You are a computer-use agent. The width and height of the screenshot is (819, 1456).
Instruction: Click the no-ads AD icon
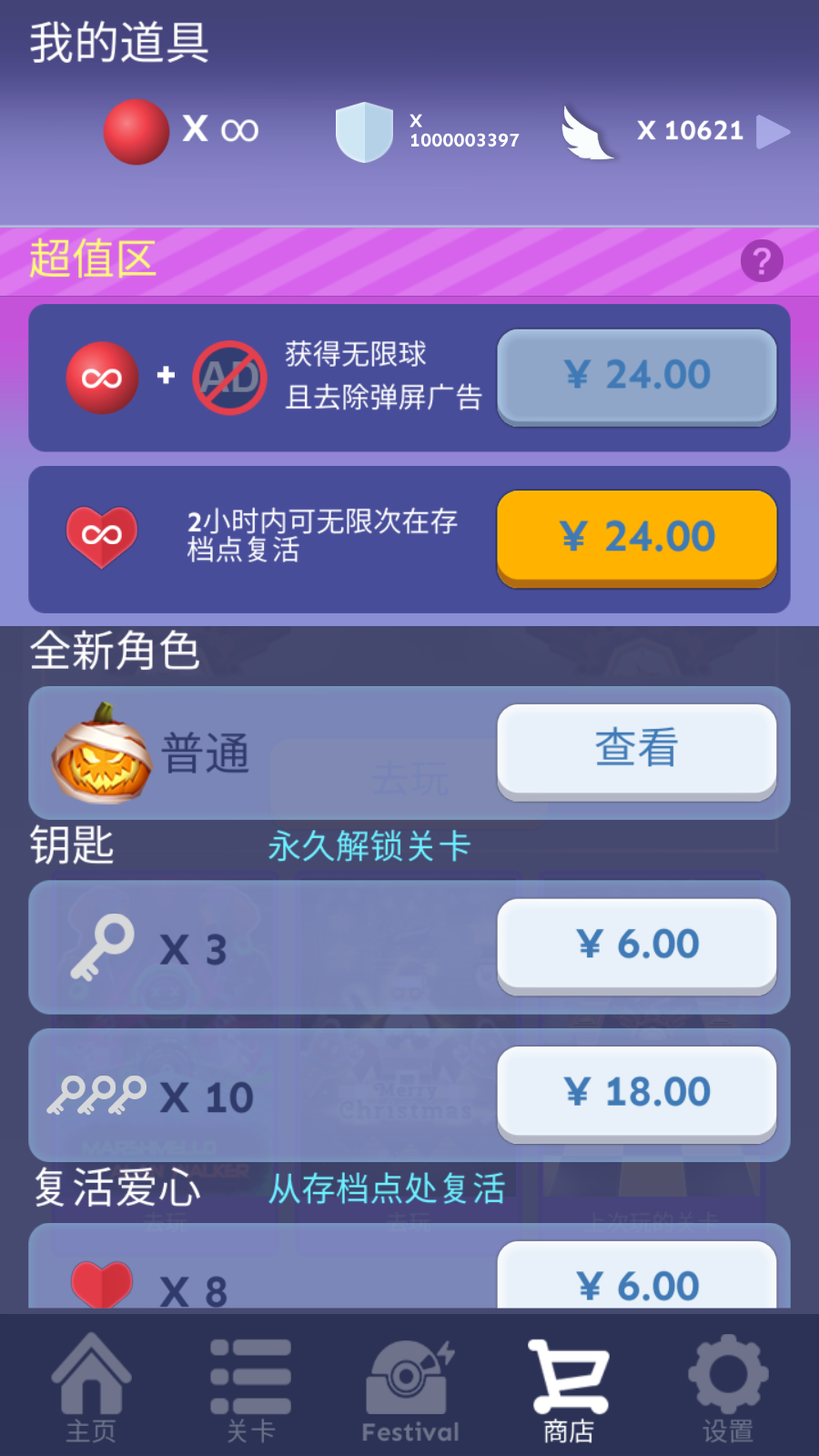(x=227, y=377)
